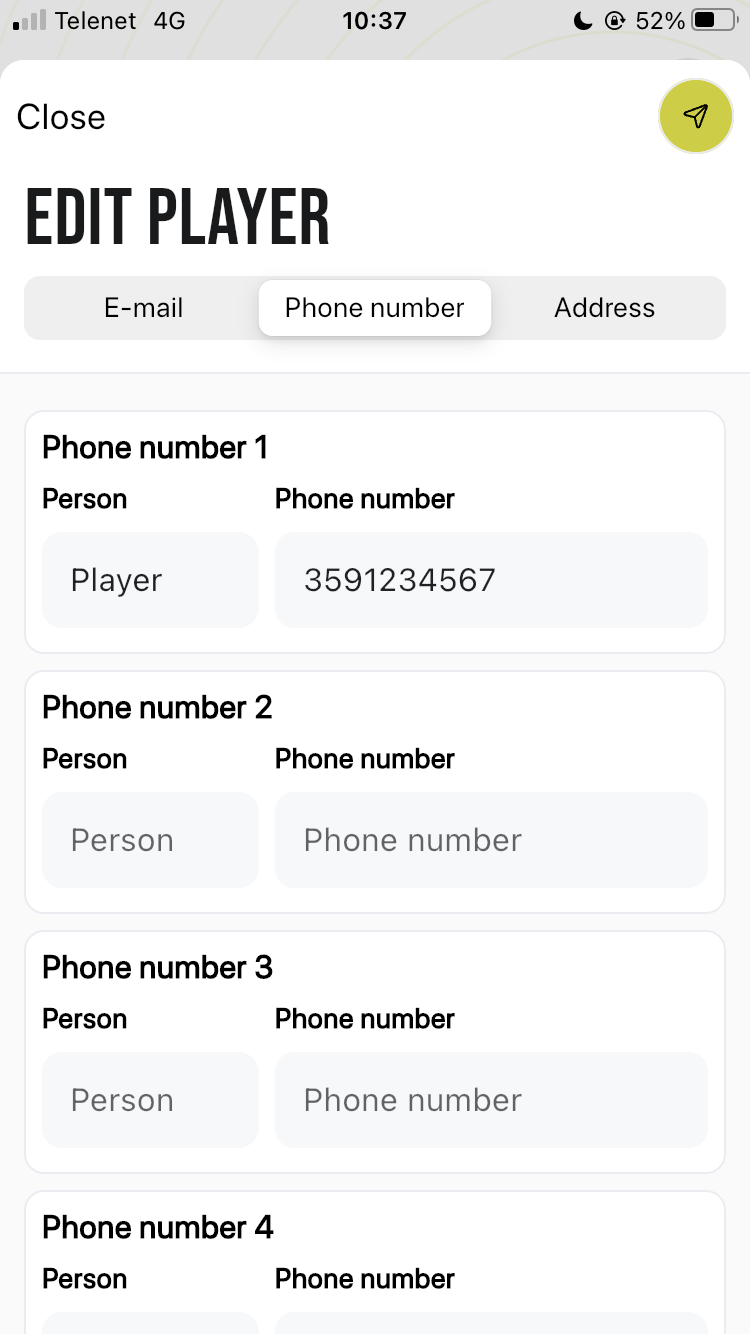
Task: Tap the paper plane send icon
Action: coord(696,116)
